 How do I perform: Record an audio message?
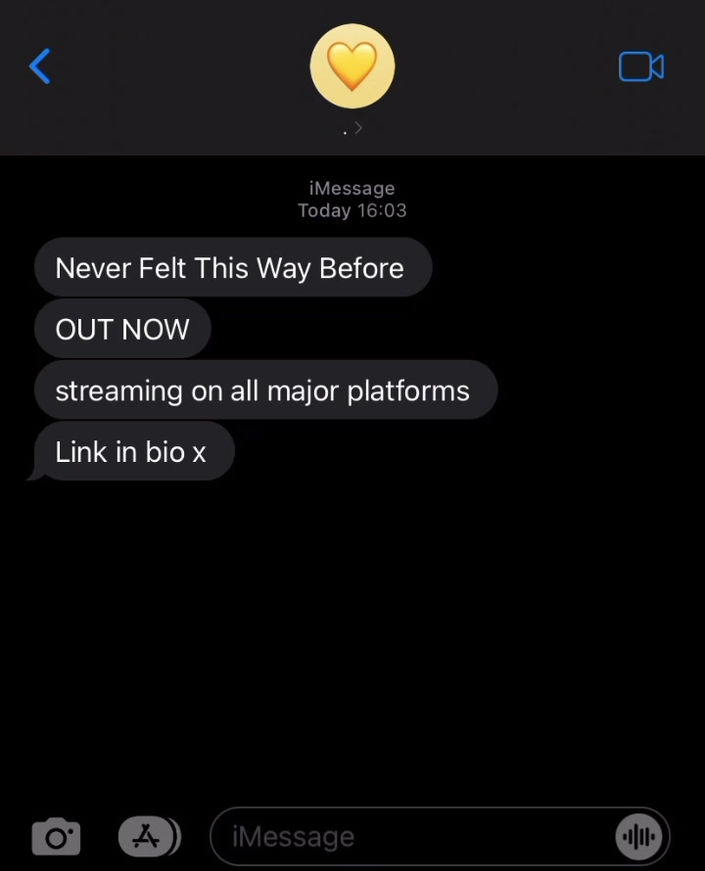pos(639,837)
